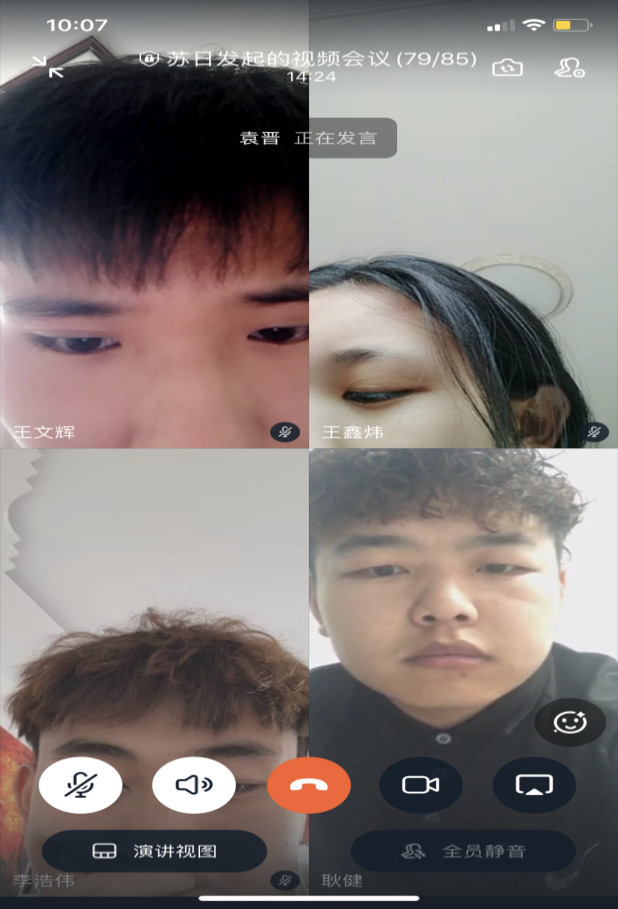Image resolution: width=618 pixels, height=909 pixels.
Task: Toggle the speaker output
Action: coord(194,785)
